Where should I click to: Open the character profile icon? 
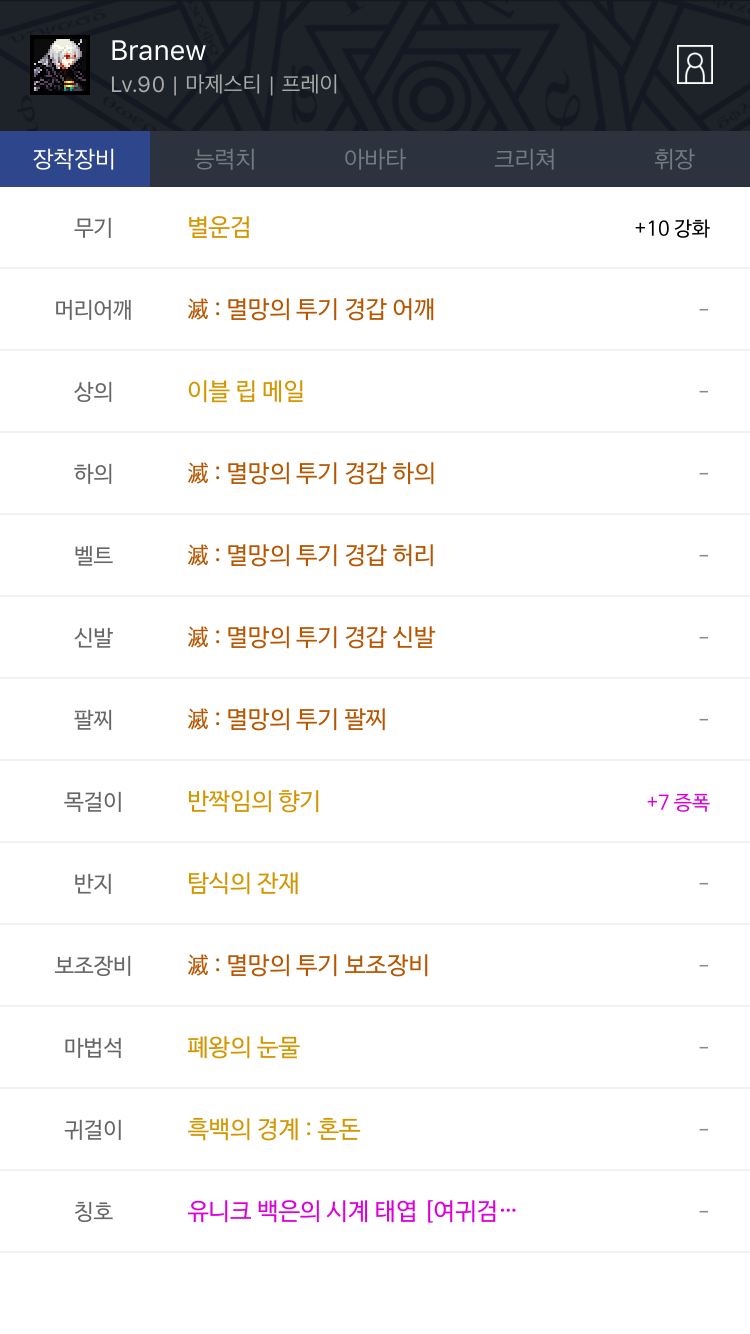(x=694, y=65)
